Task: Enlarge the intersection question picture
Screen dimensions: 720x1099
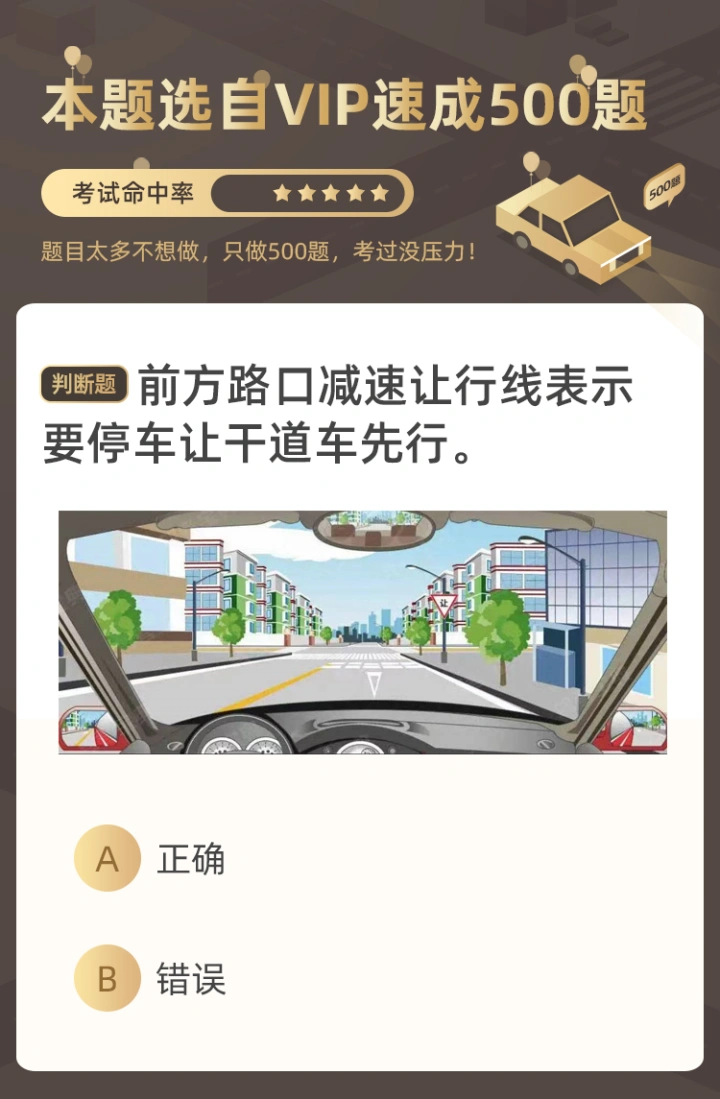Action: [x=362, y=631]
